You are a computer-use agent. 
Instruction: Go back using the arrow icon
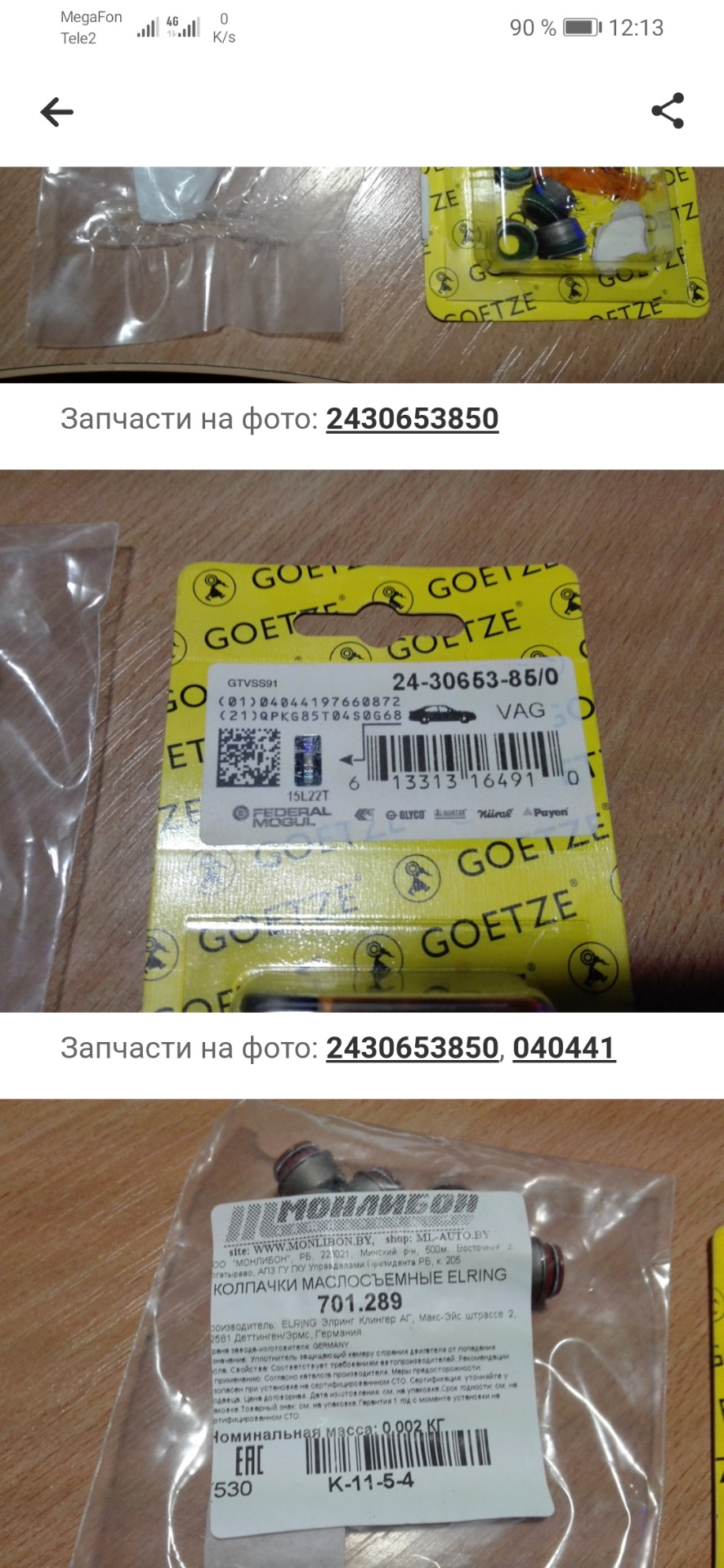(57, 112)
